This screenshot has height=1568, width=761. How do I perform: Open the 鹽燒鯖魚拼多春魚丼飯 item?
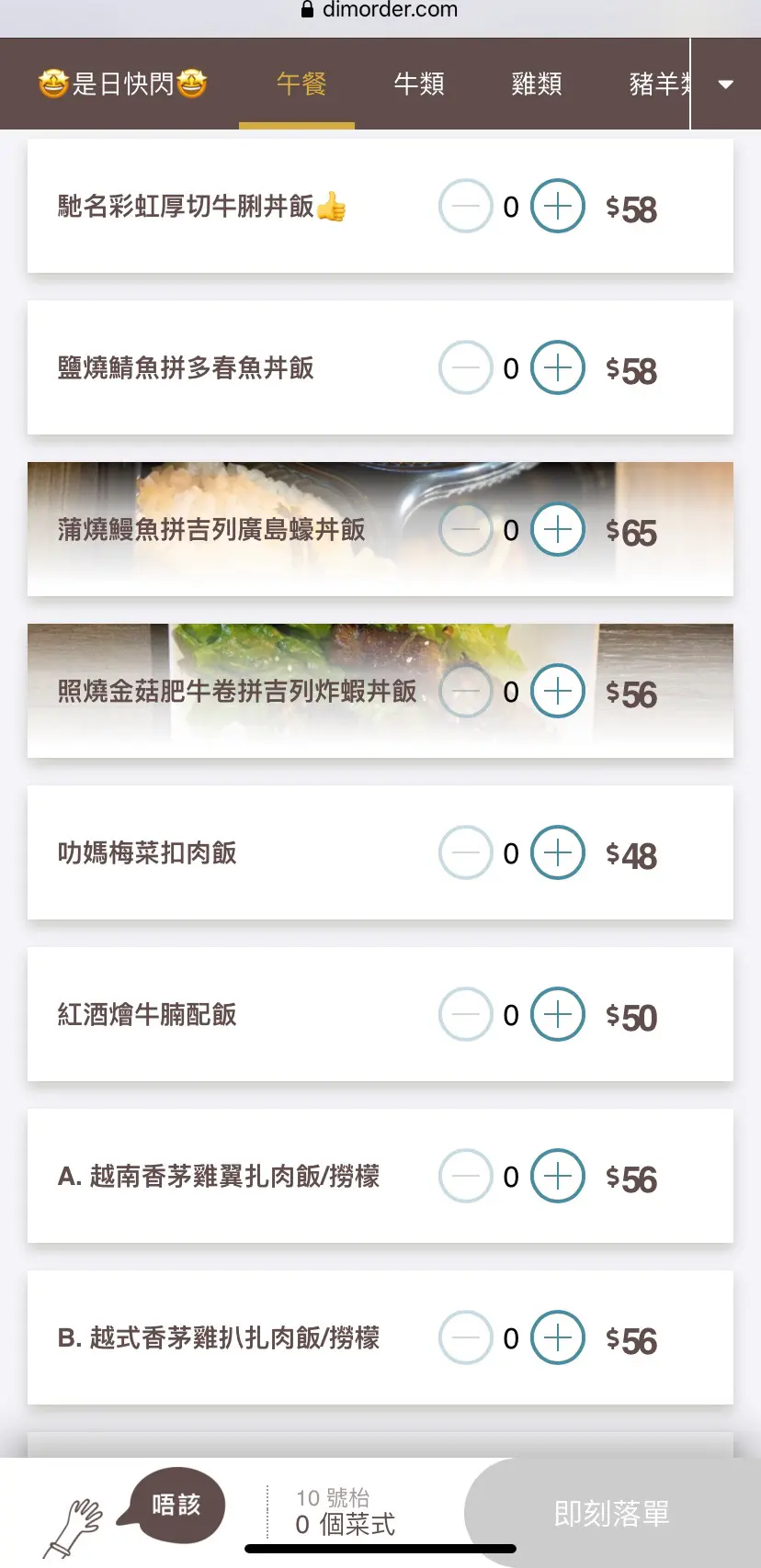186,368
